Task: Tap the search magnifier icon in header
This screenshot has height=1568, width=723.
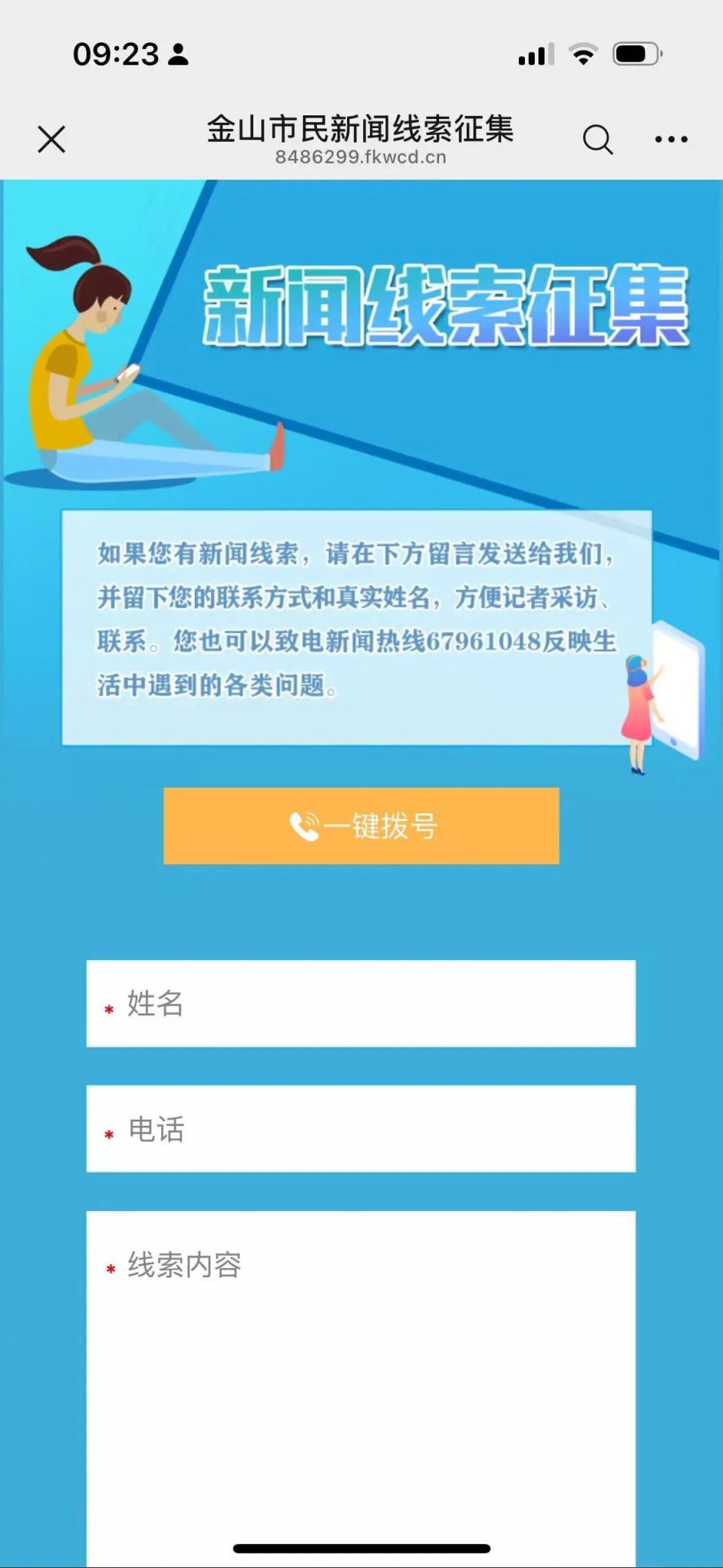Action: point(597,139)
